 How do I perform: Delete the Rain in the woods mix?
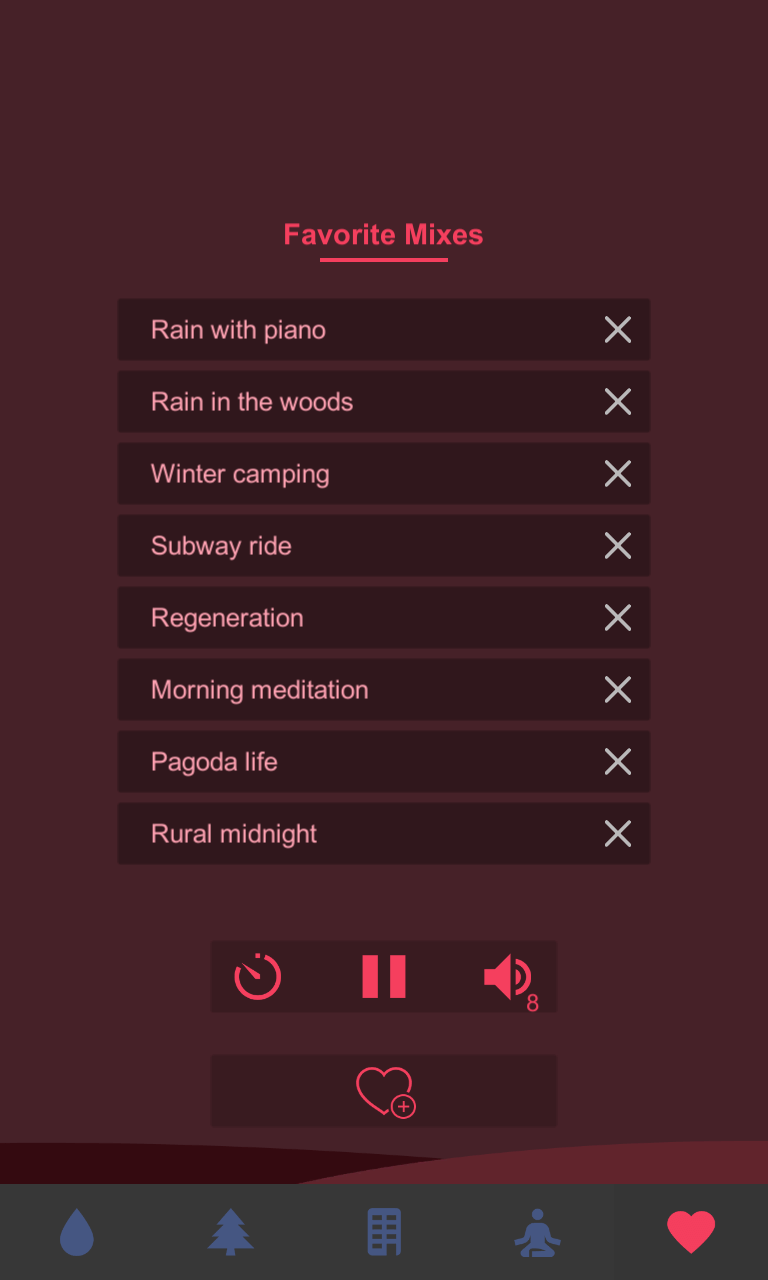[x=618, y=402]
